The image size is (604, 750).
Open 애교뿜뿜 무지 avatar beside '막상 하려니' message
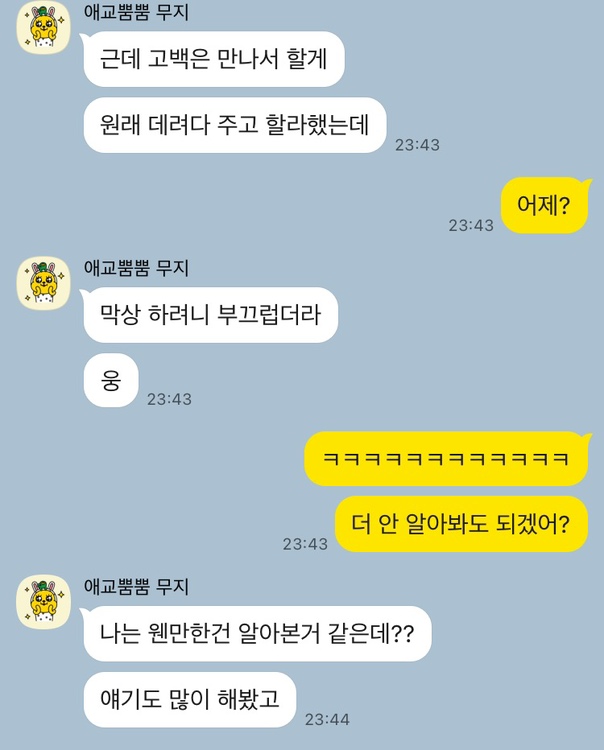43,283
